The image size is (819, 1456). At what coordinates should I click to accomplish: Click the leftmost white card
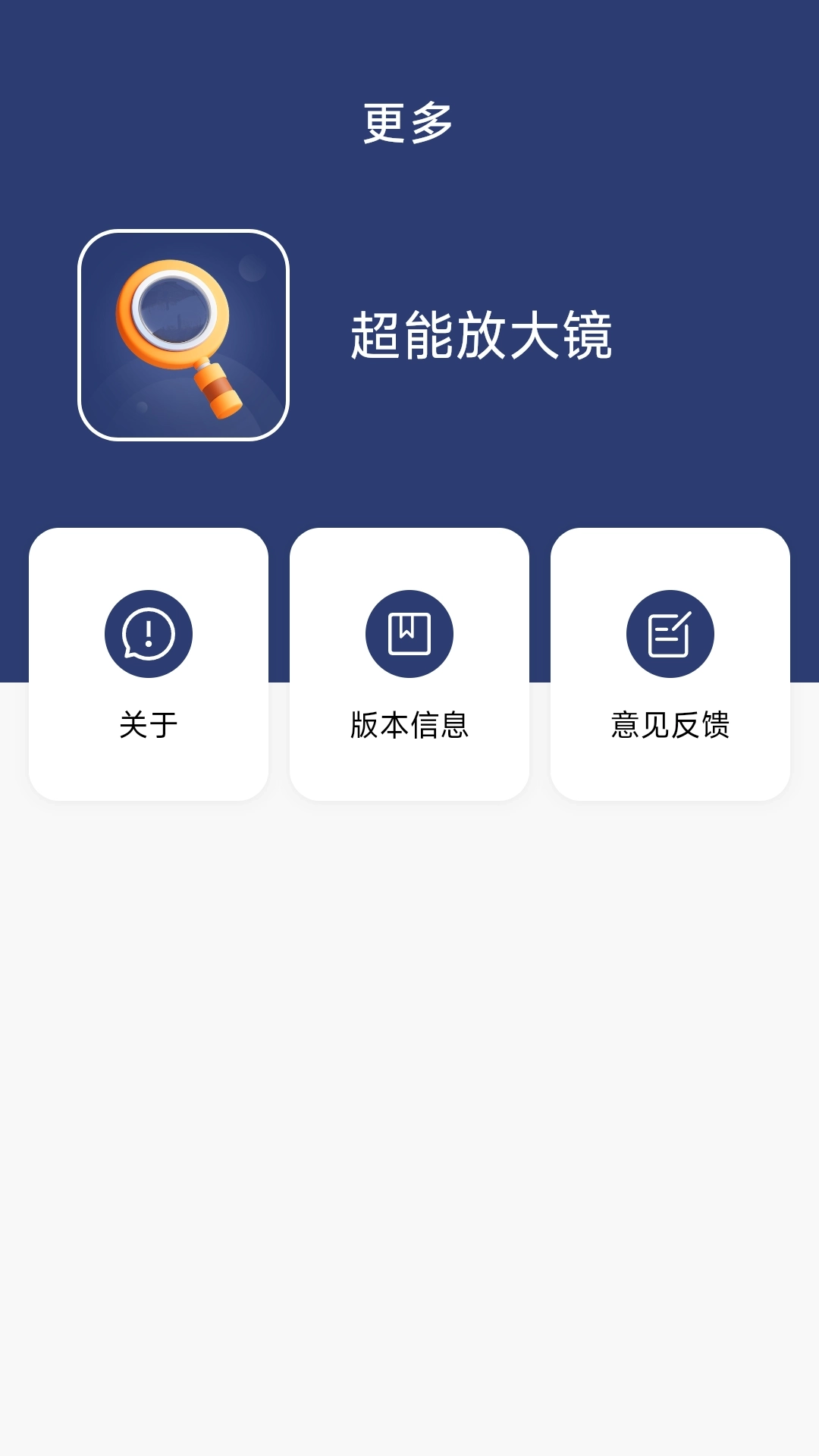coord(149,664)
